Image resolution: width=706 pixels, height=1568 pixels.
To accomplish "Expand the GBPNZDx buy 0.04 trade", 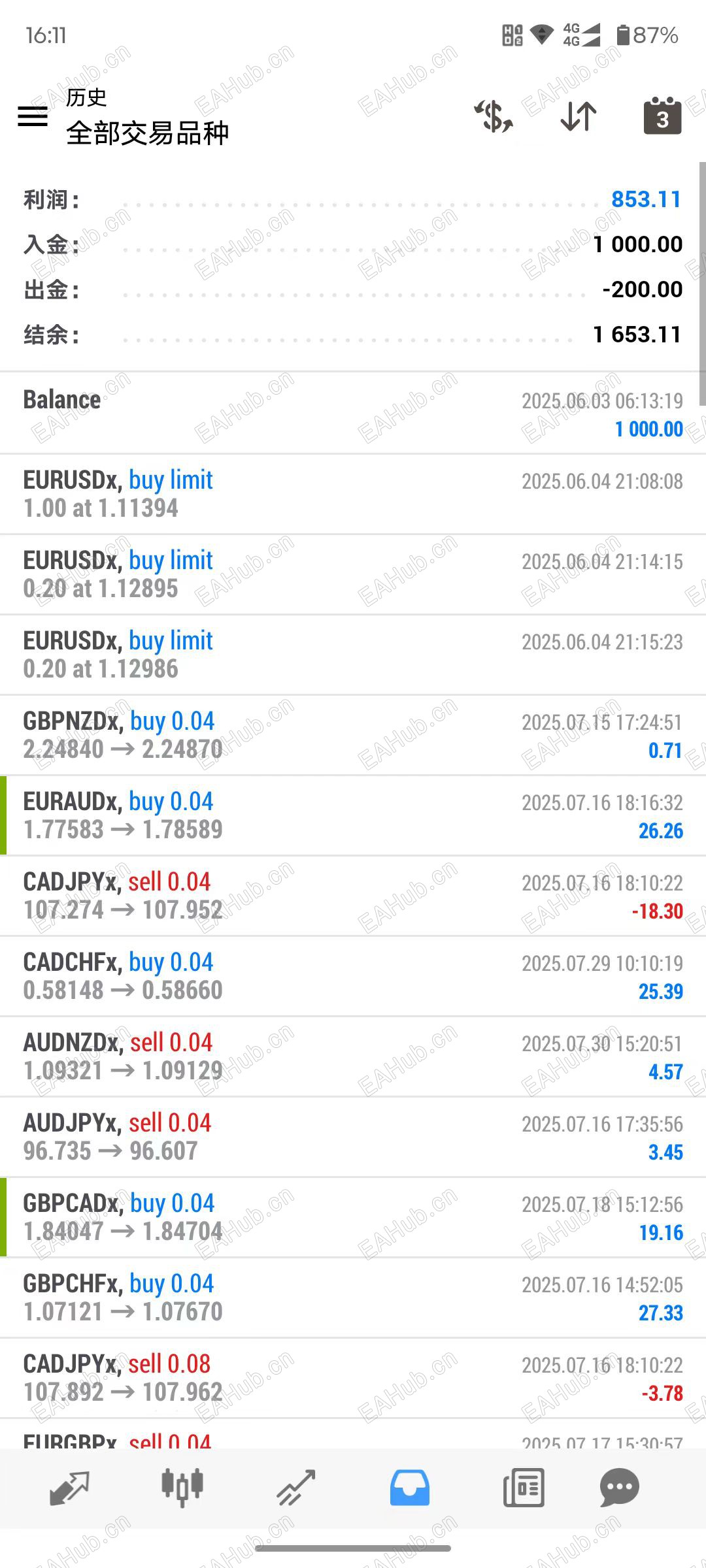I will point(353,735).
